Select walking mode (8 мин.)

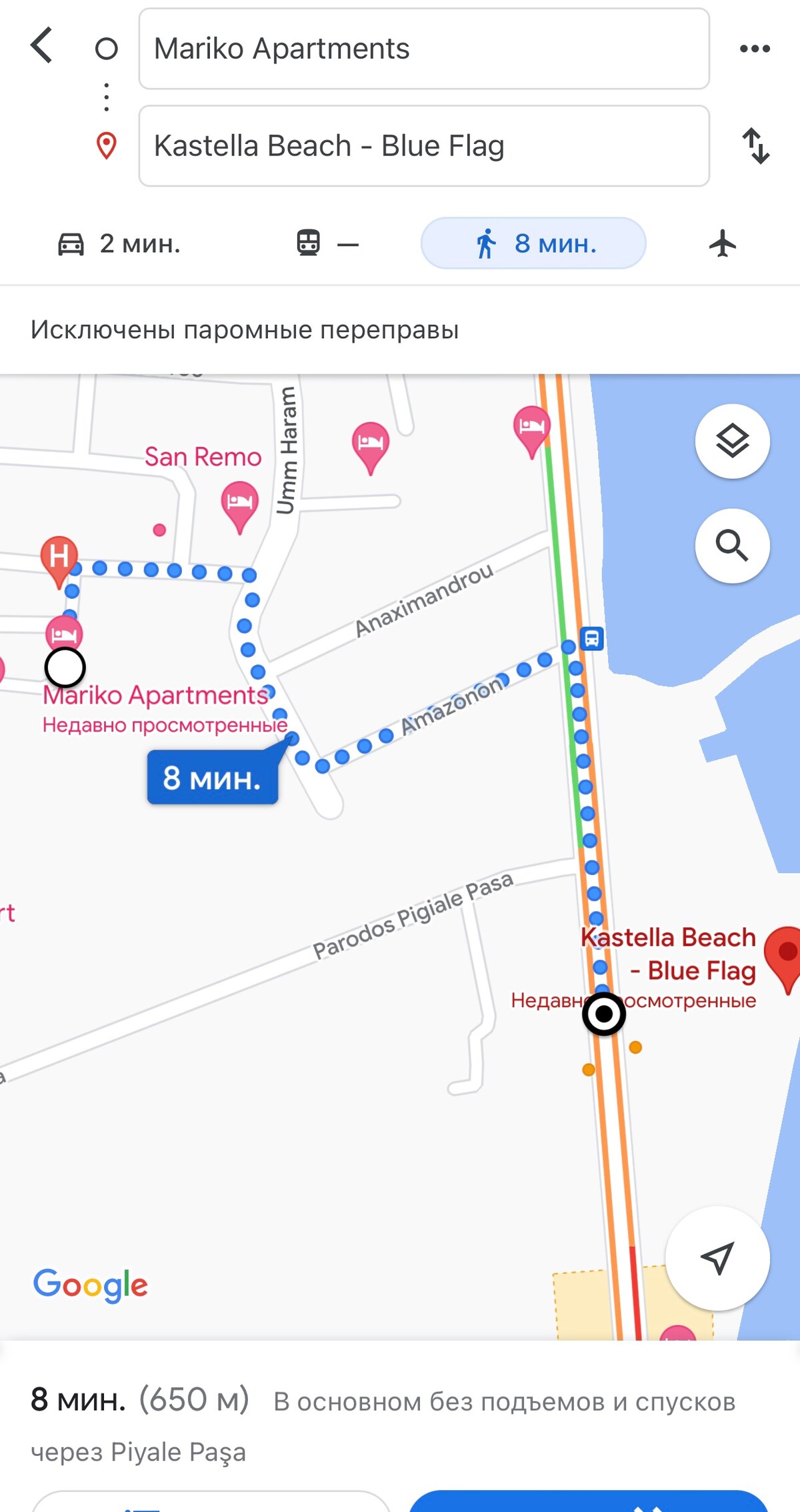(x=533, y=244)
